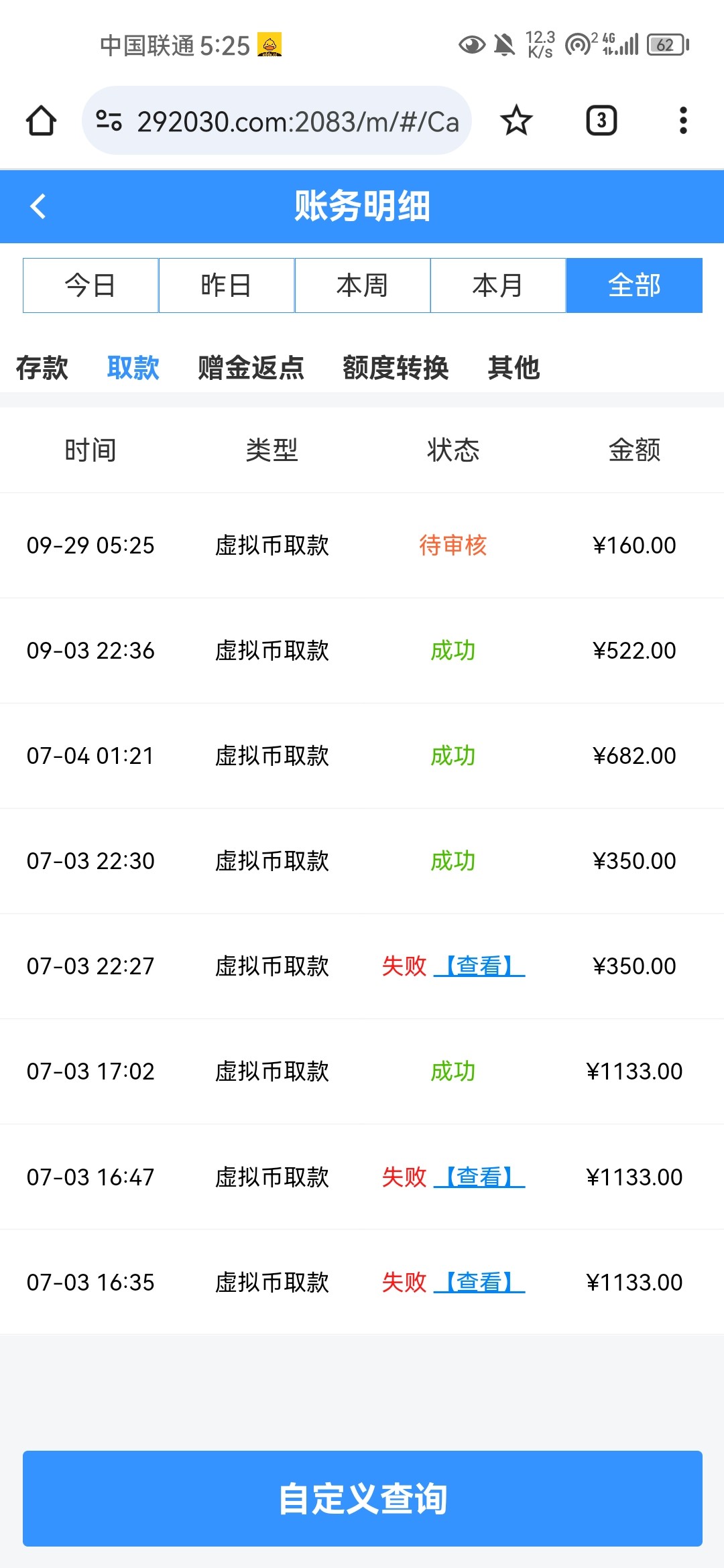
Task: Select the 全部 time range
Action: tap(634, 285)
